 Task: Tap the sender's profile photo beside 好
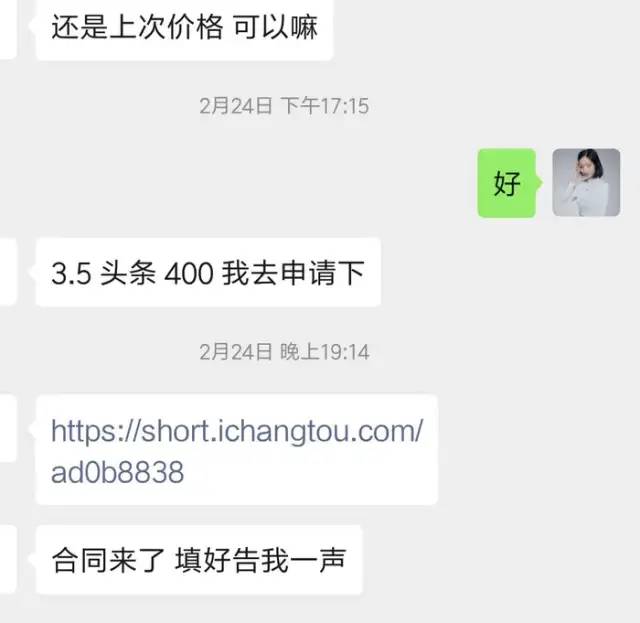pos(586,183)
